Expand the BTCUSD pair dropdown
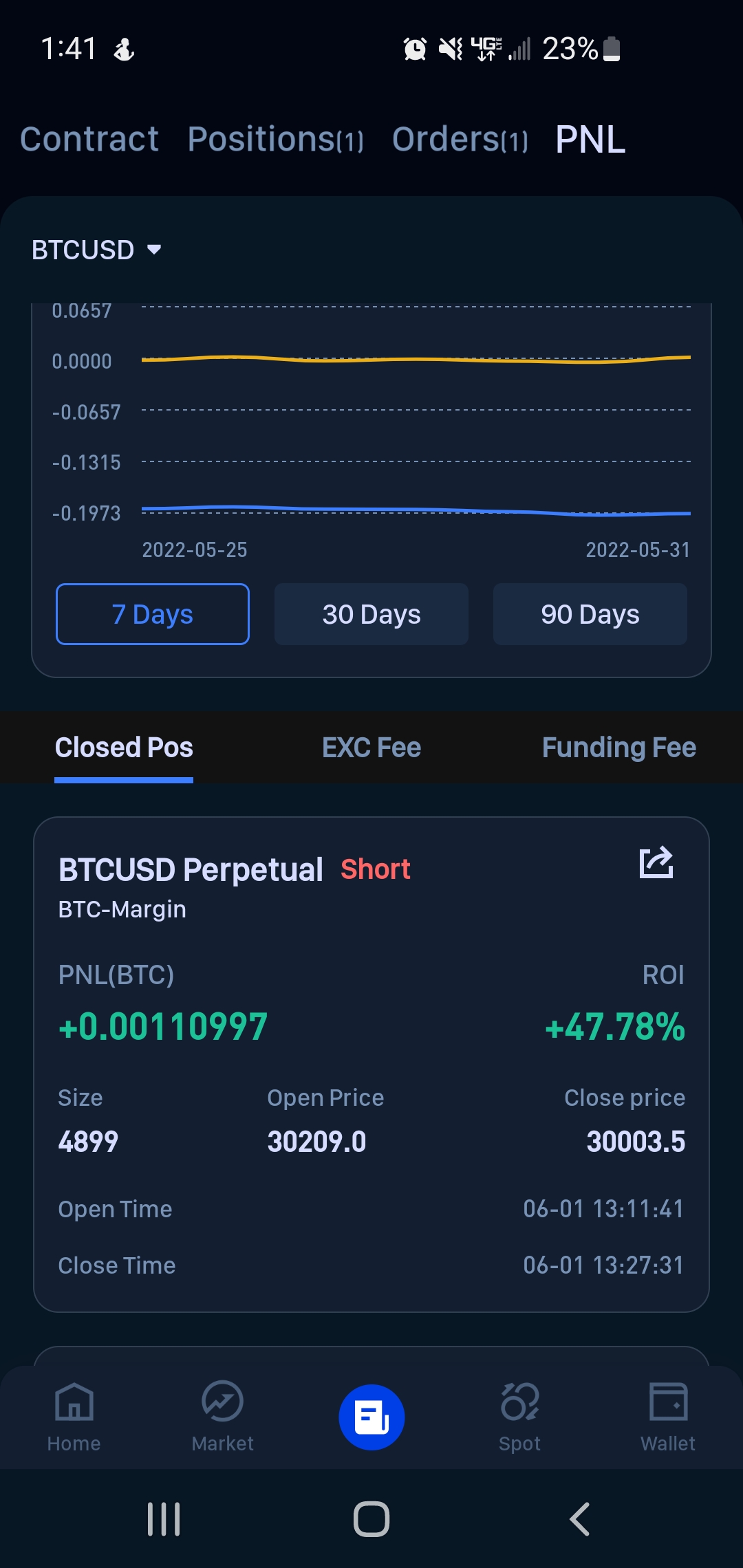This screenshot has width=743, height=1568. (96, 250)
